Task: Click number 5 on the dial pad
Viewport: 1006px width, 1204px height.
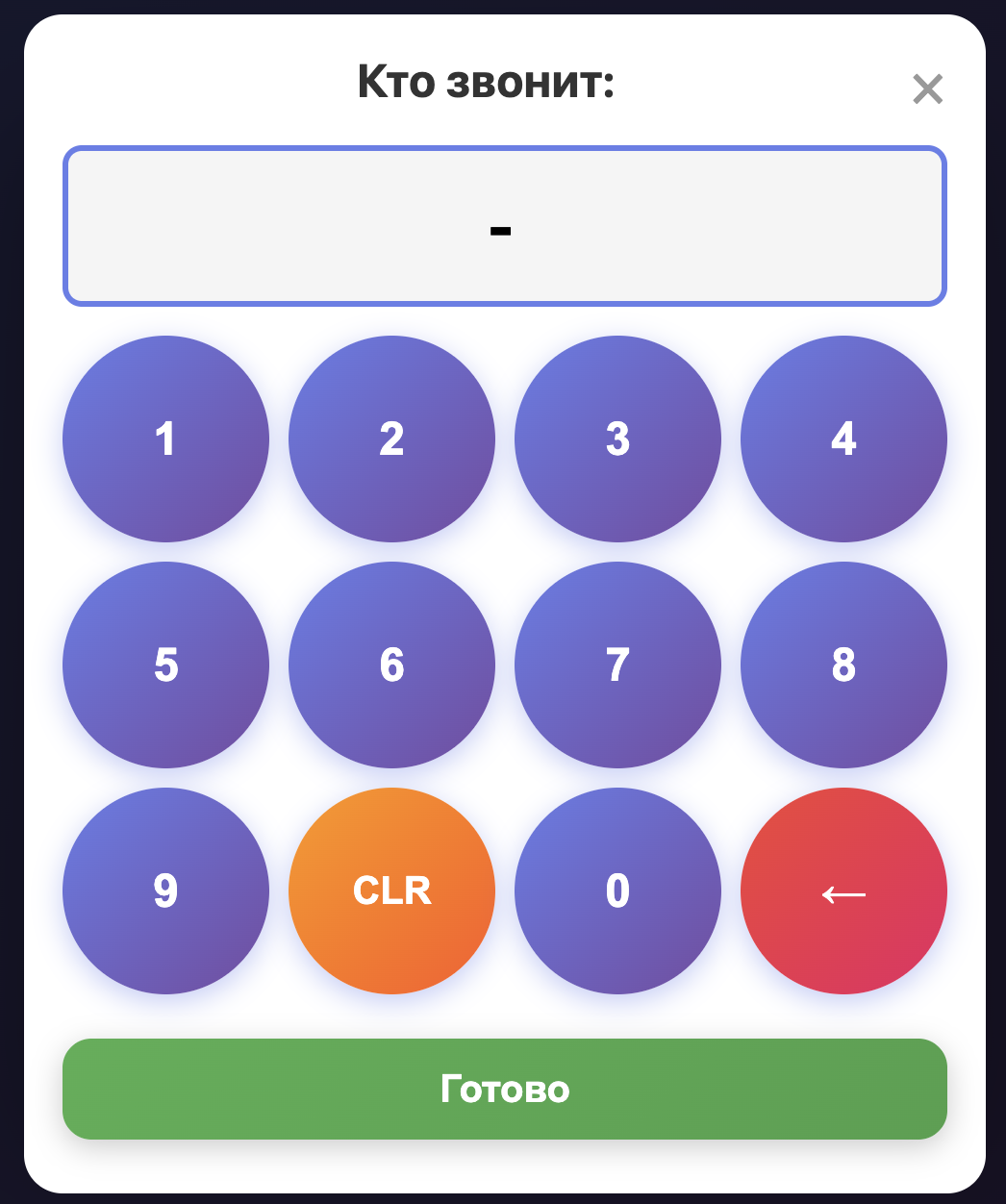Action: 165,665
